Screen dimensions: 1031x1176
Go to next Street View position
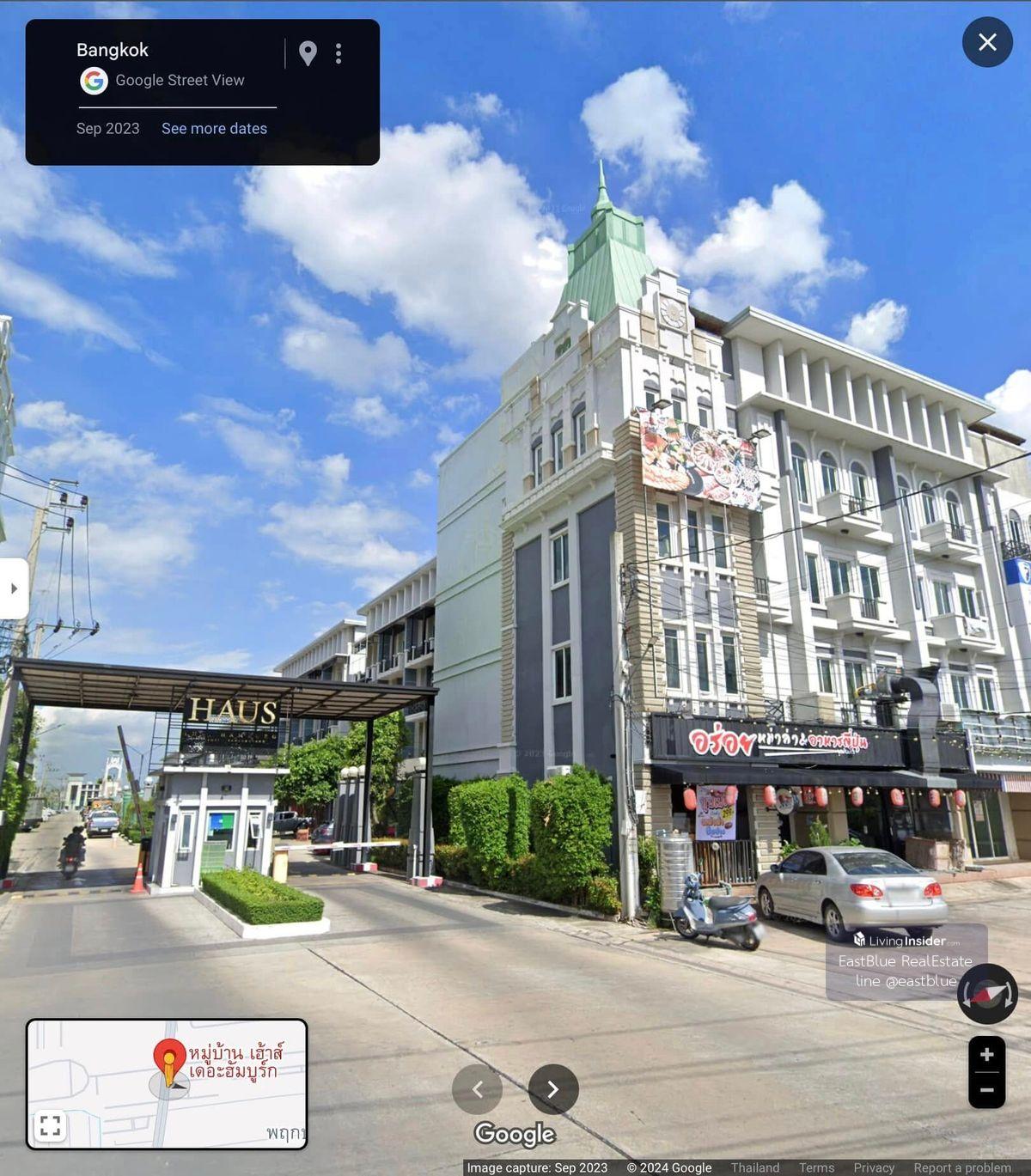552,1089
